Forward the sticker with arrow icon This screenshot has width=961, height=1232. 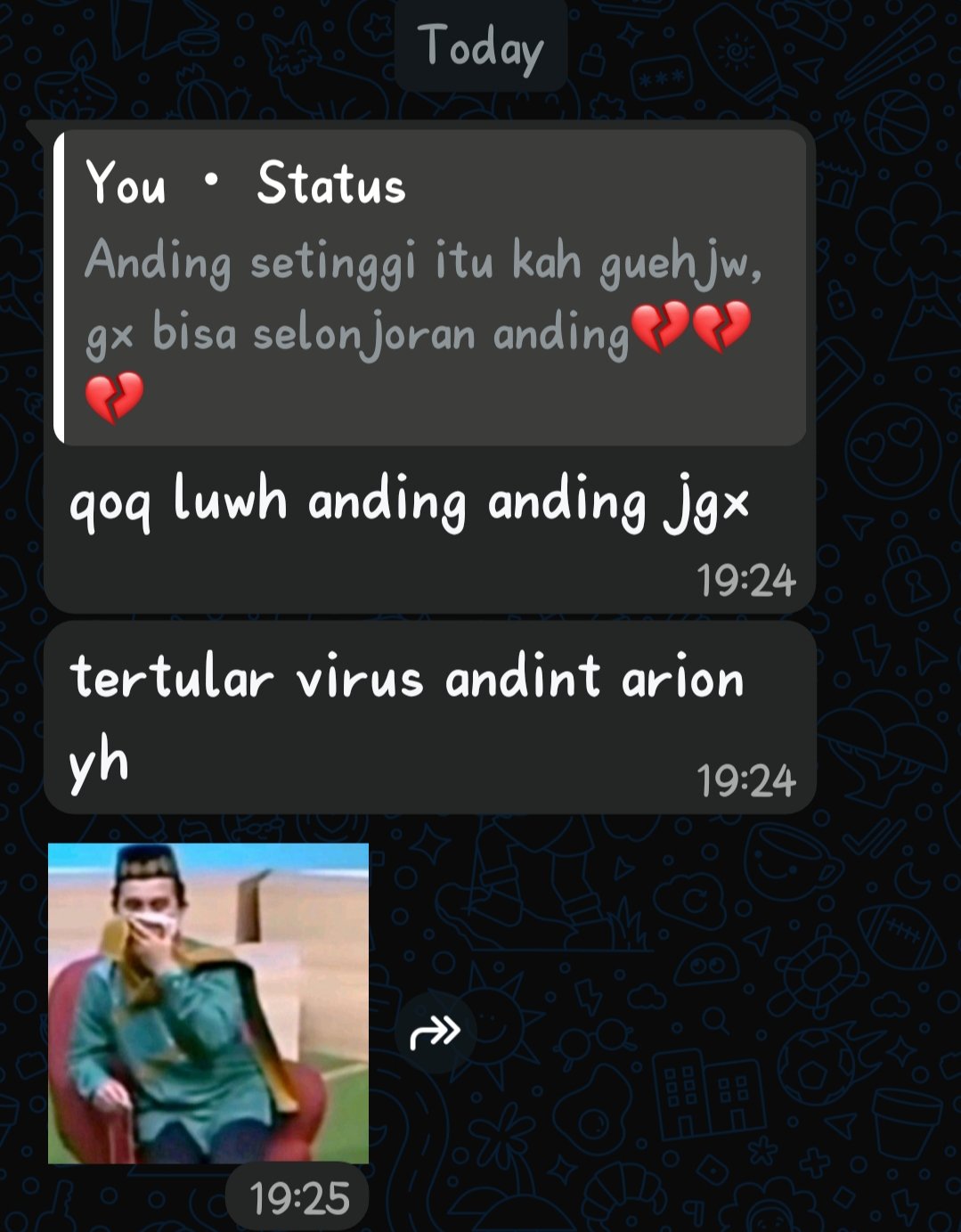coord(435,1032)
